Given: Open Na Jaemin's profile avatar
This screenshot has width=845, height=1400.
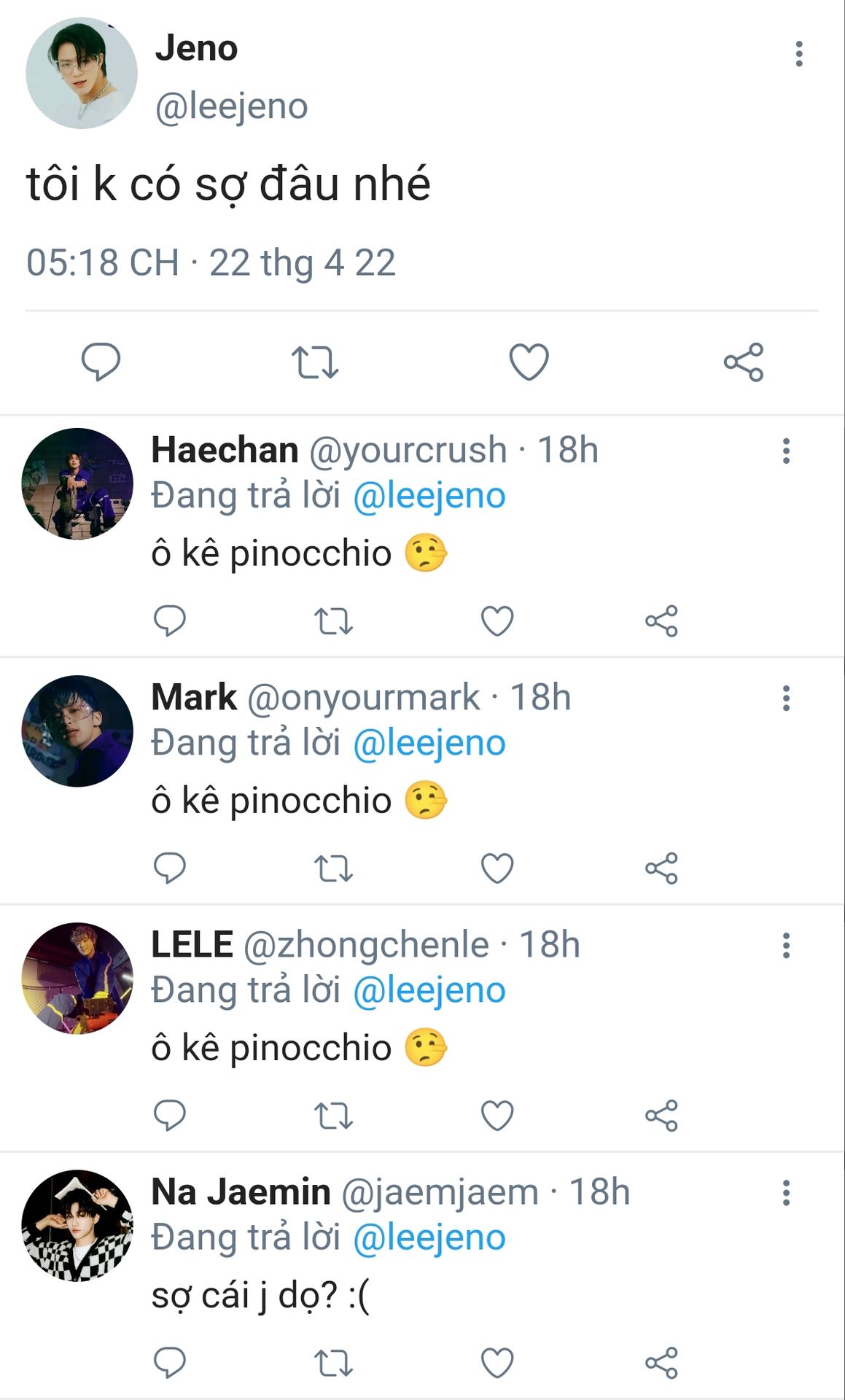Looking at the screenshot, I should click(77, 1226).
